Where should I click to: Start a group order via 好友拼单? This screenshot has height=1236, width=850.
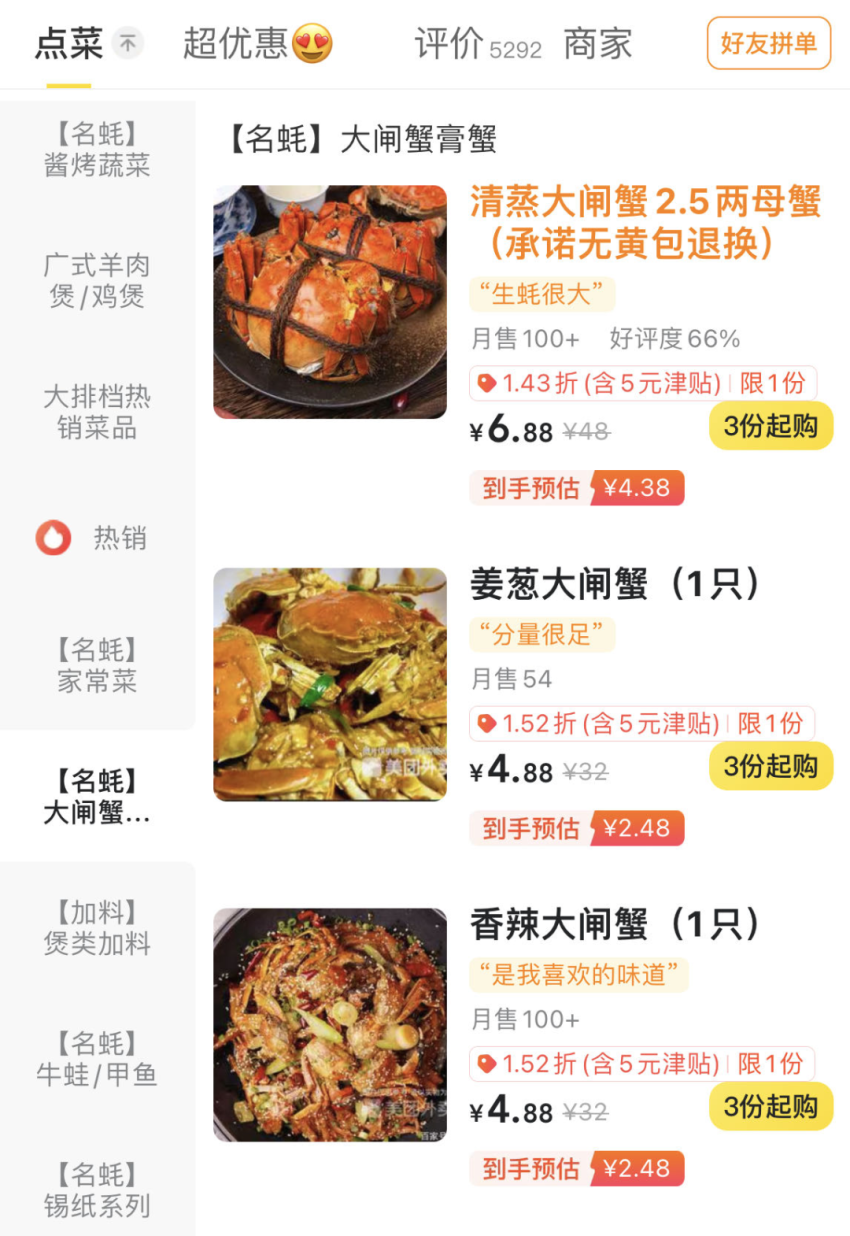pyautogui.click(x=769, y=43)
